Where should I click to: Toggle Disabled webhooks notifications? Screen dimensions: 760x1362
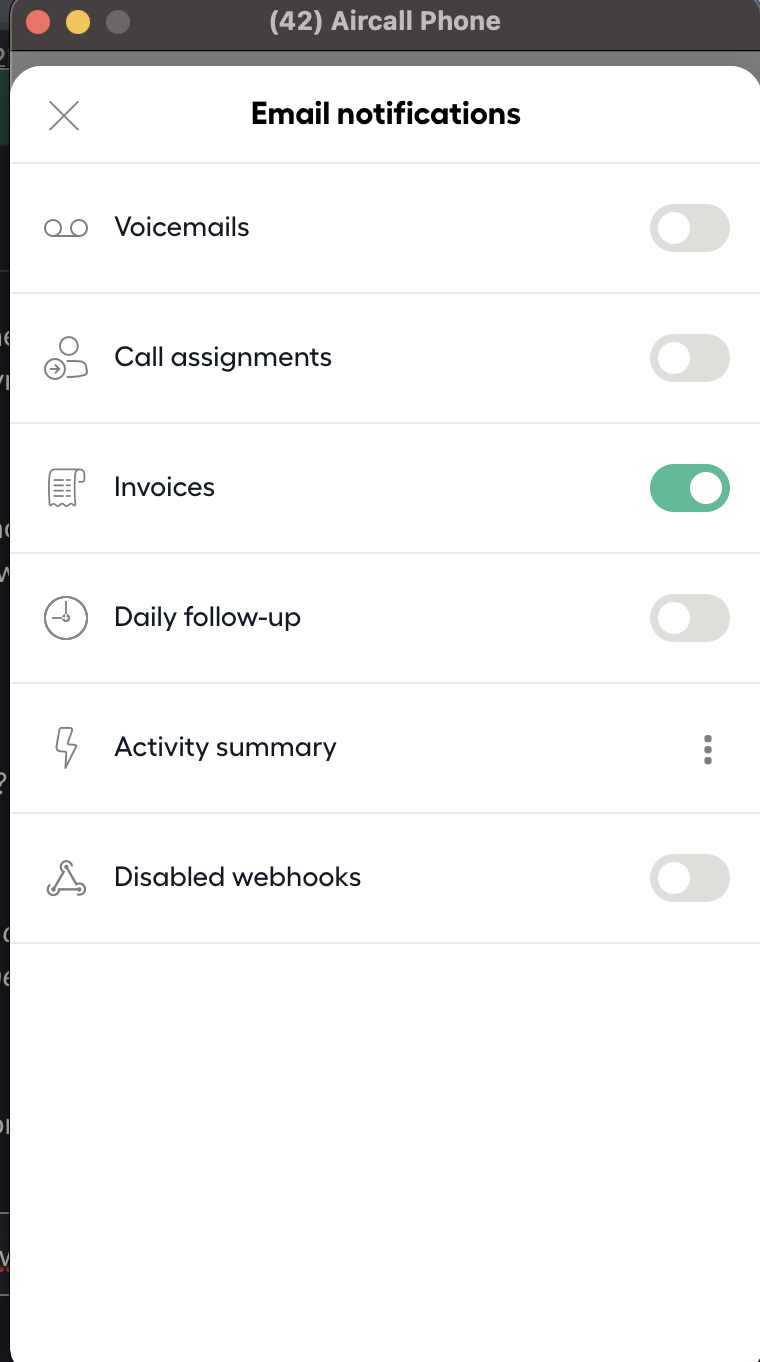690,878
